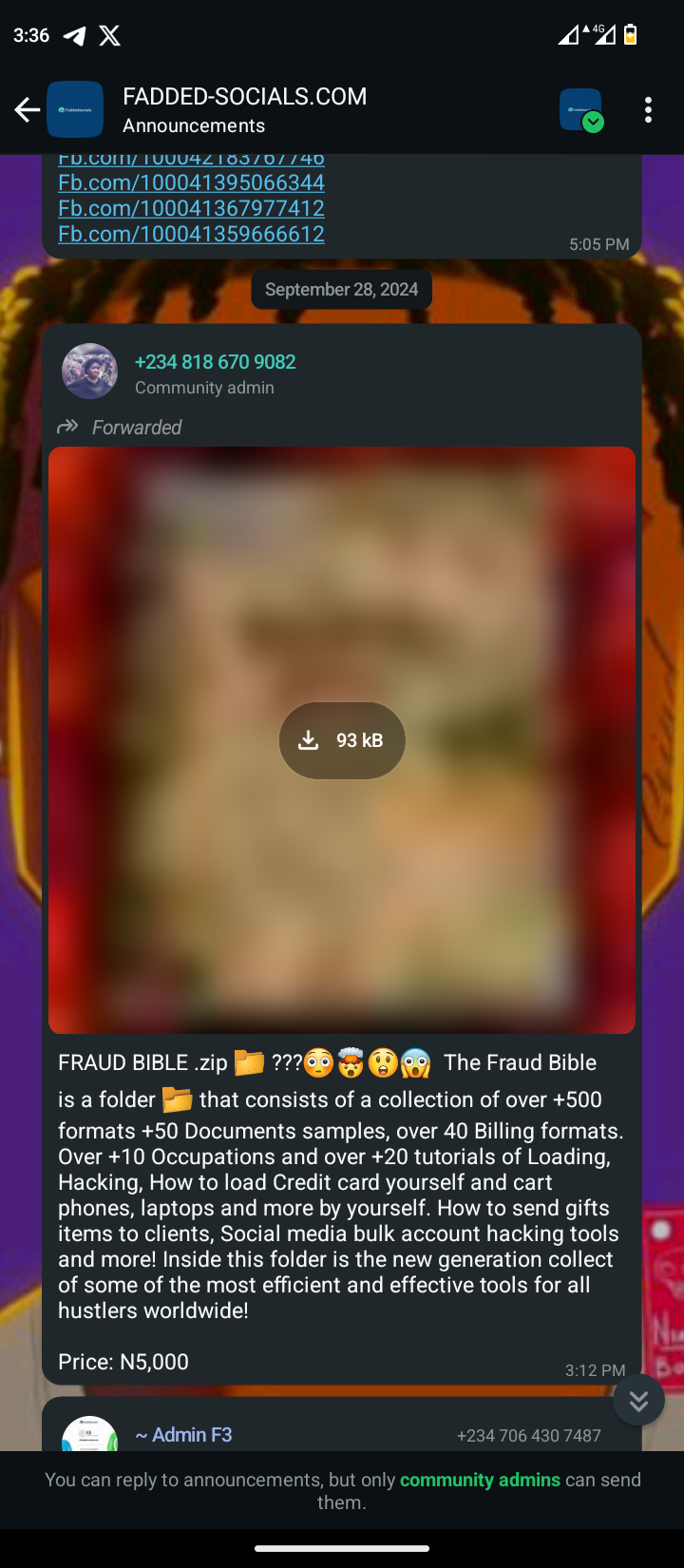Jump to latest messages with double-arrow button

pos(638,1400)
